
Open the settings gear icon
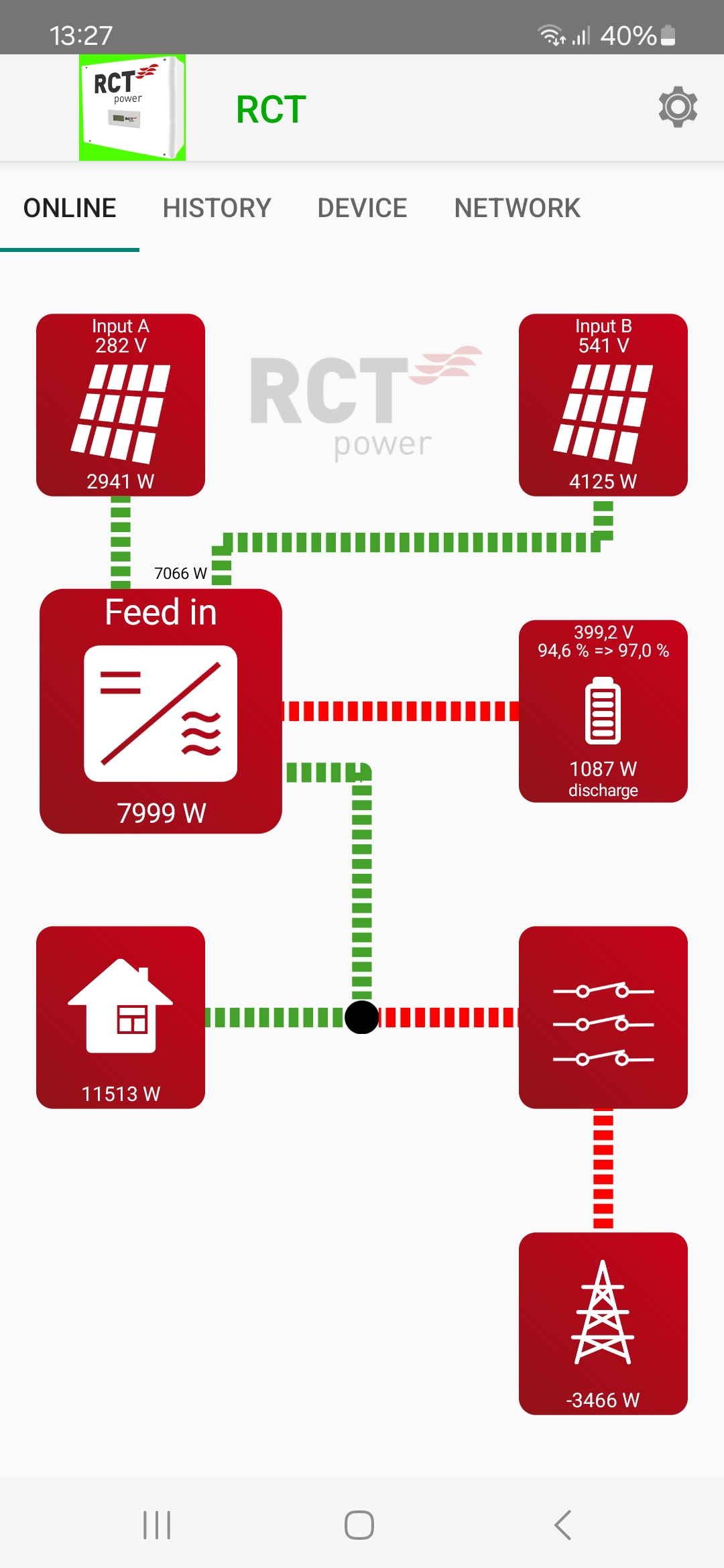coord(678,107)
